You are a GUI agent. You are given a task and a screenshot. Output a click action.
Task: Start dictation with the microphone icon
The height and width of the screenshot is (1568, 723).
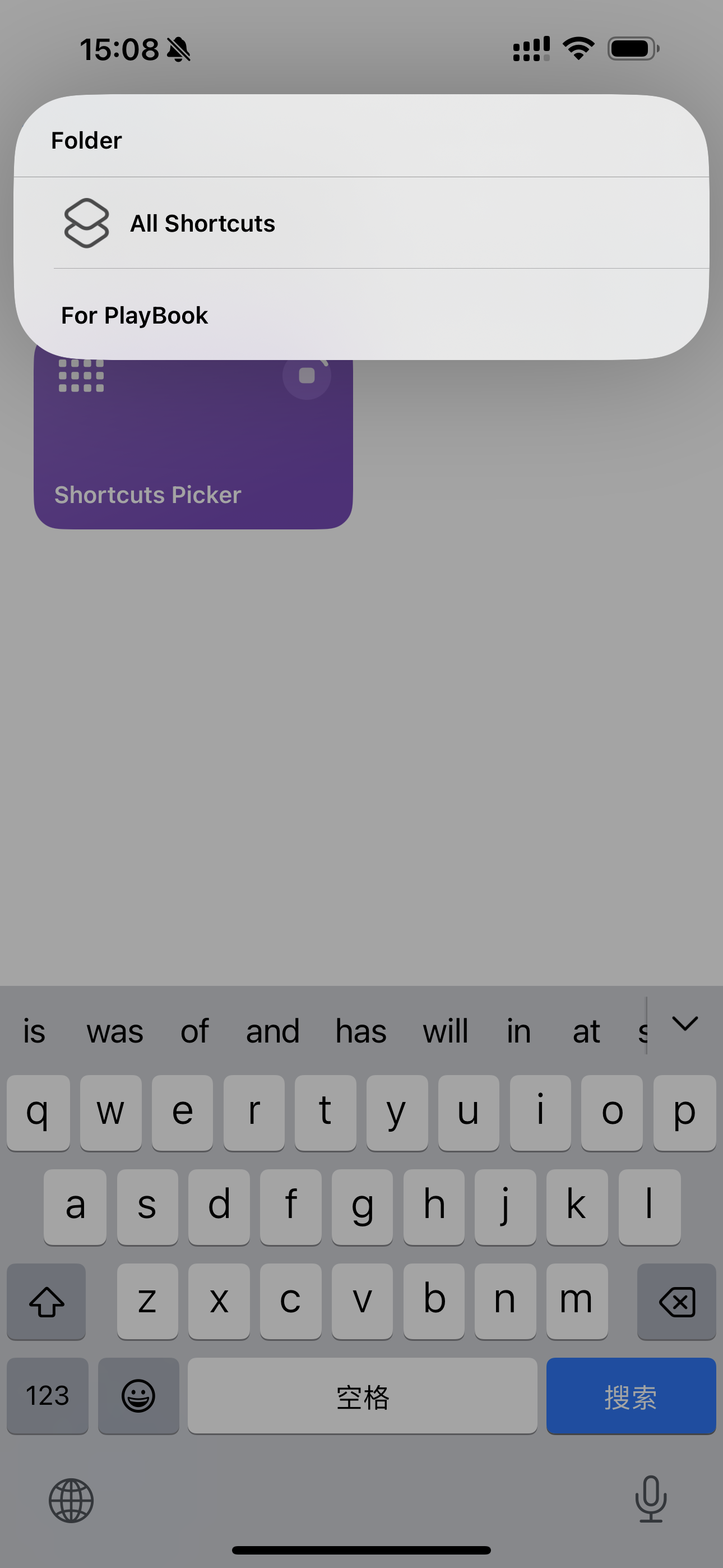coord(651,1499)
